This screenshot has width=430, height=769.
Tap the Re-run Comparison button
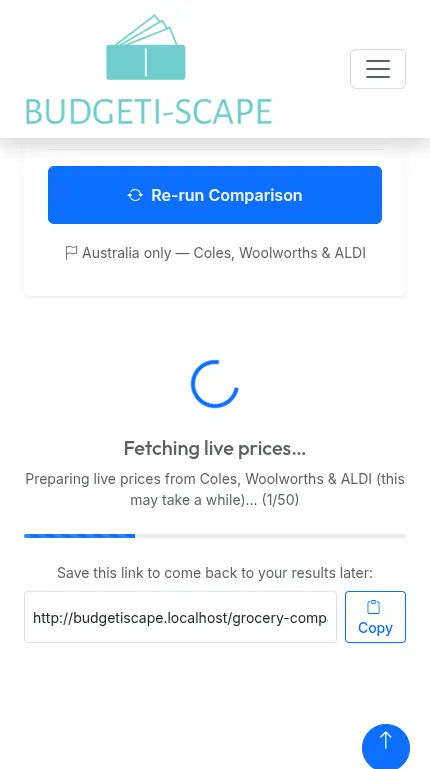click(215, 195)
